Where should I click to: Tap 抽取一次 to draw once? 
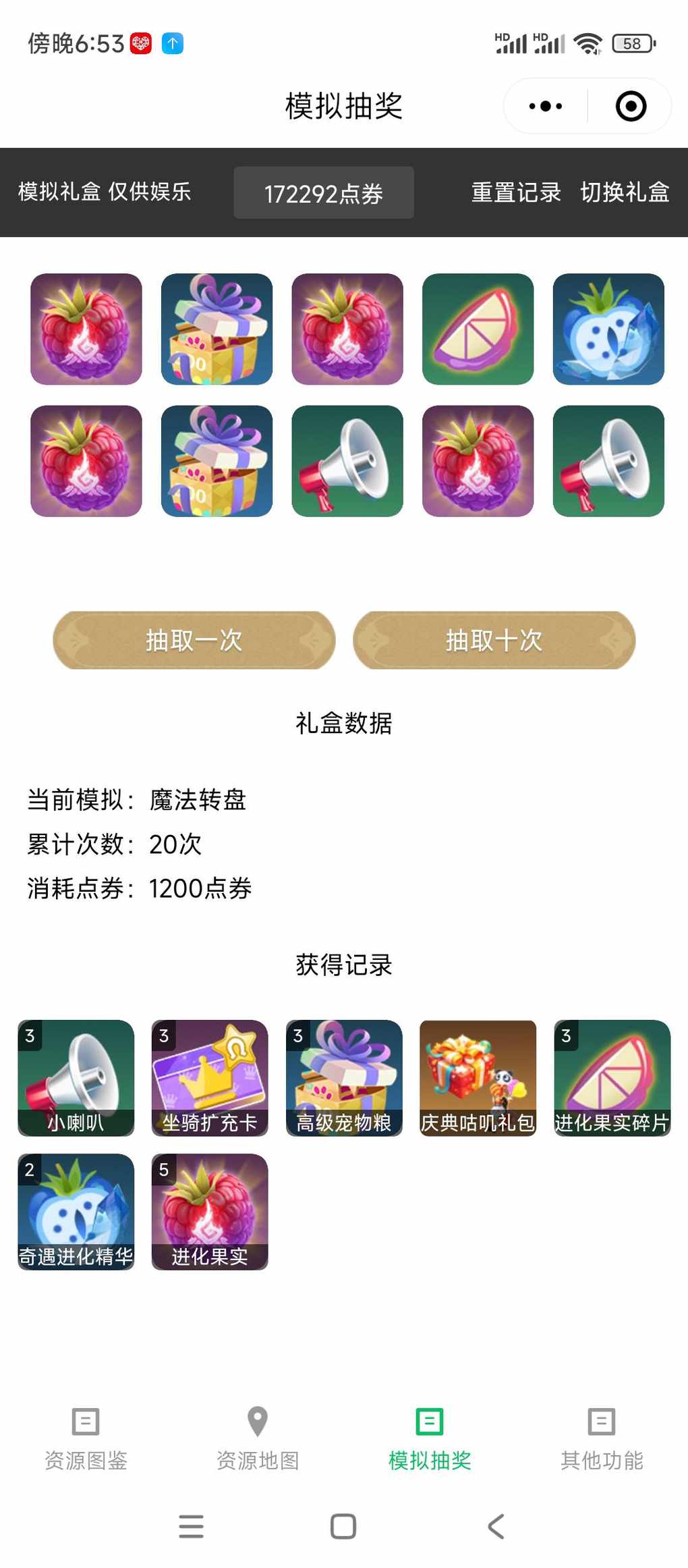[194, 640]
